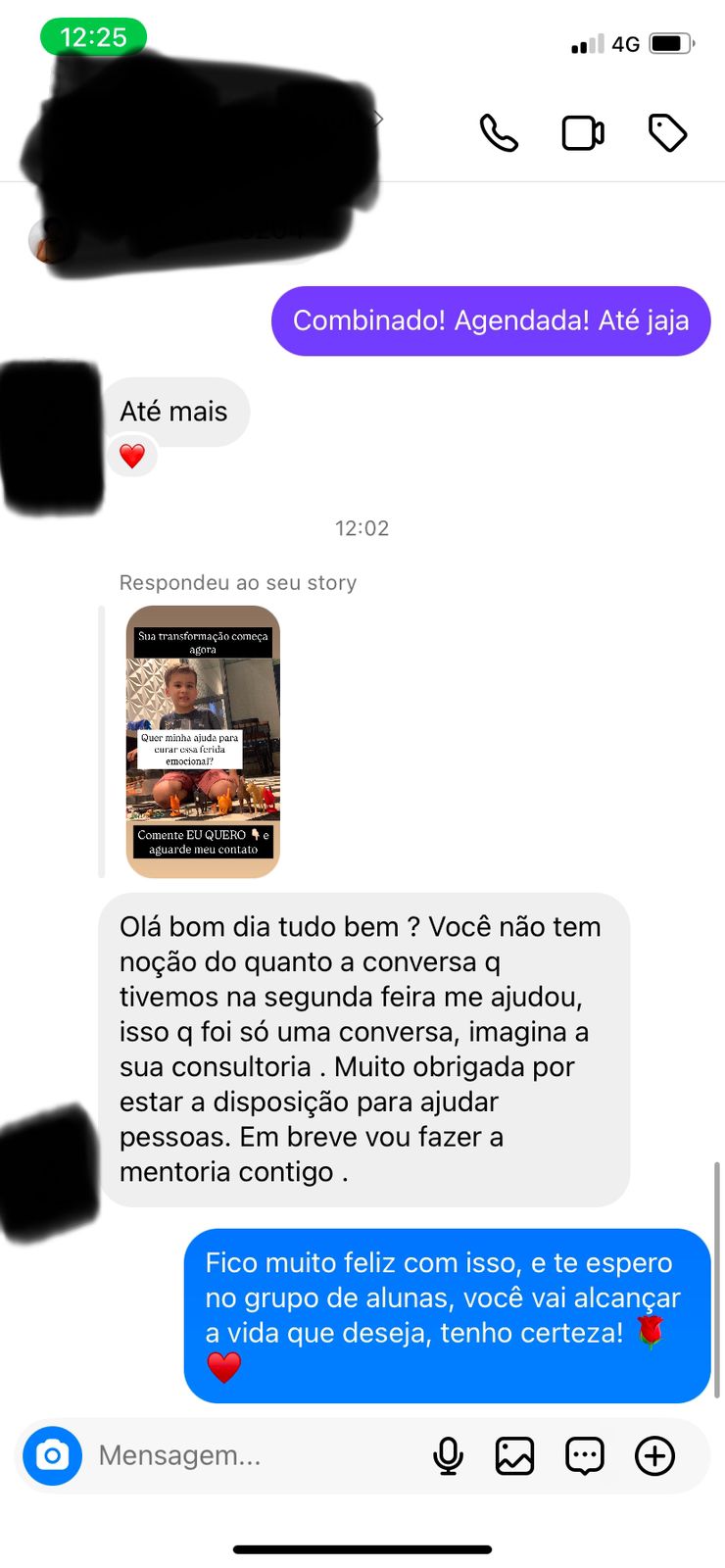Open the label tag icon
The width and height of the screenshot is (725, 1568).
coord(667,133)
